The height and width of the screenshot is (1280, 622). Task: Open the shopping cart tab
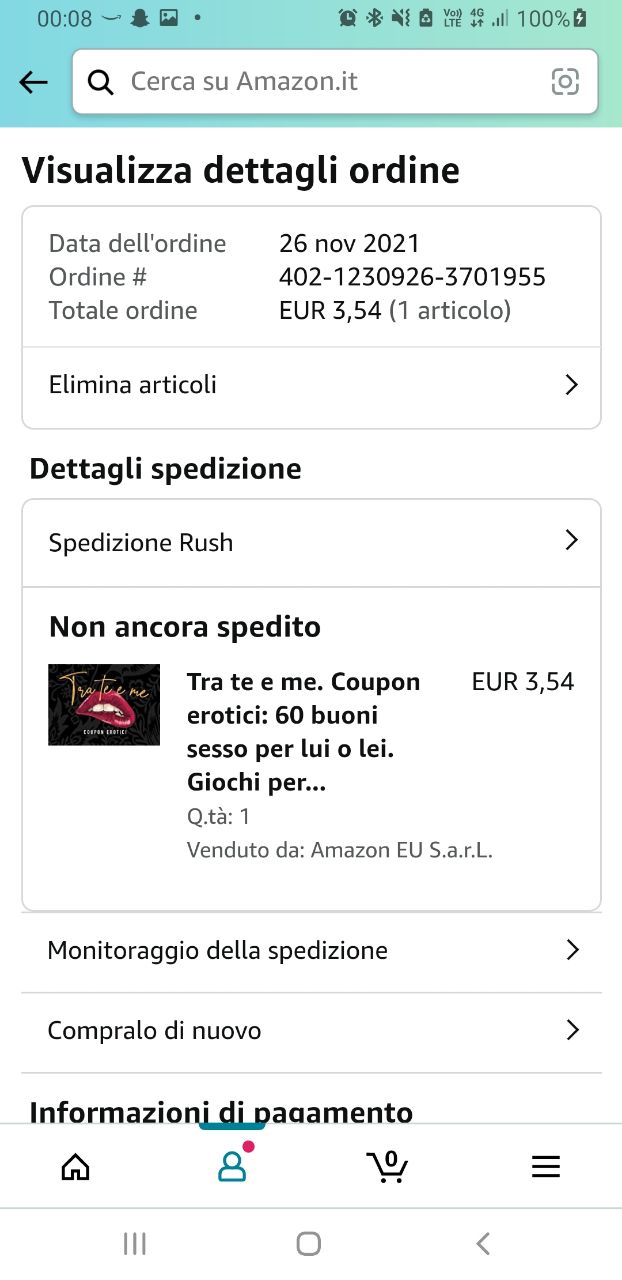coord(387,1166)
